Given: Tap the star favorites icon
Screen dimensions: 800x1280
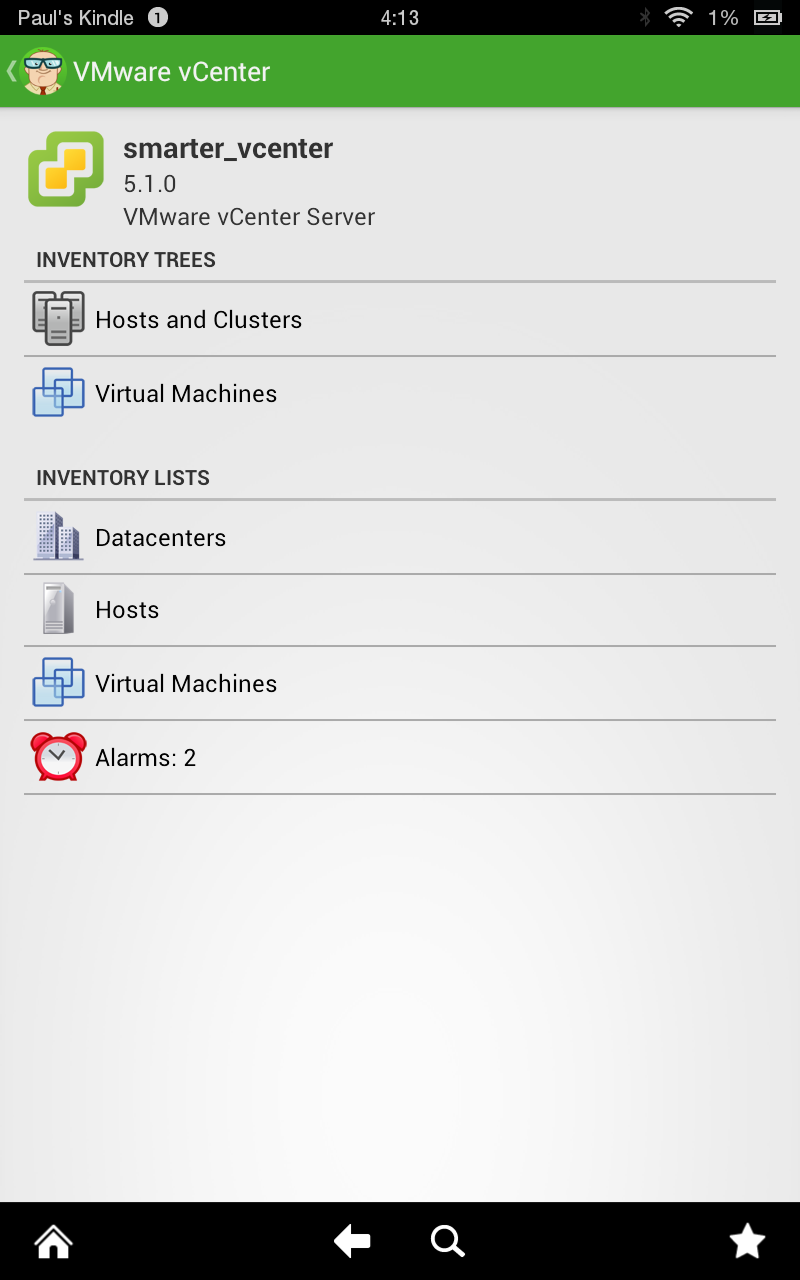Looking at the screenshot, I should pos(747,1241).
